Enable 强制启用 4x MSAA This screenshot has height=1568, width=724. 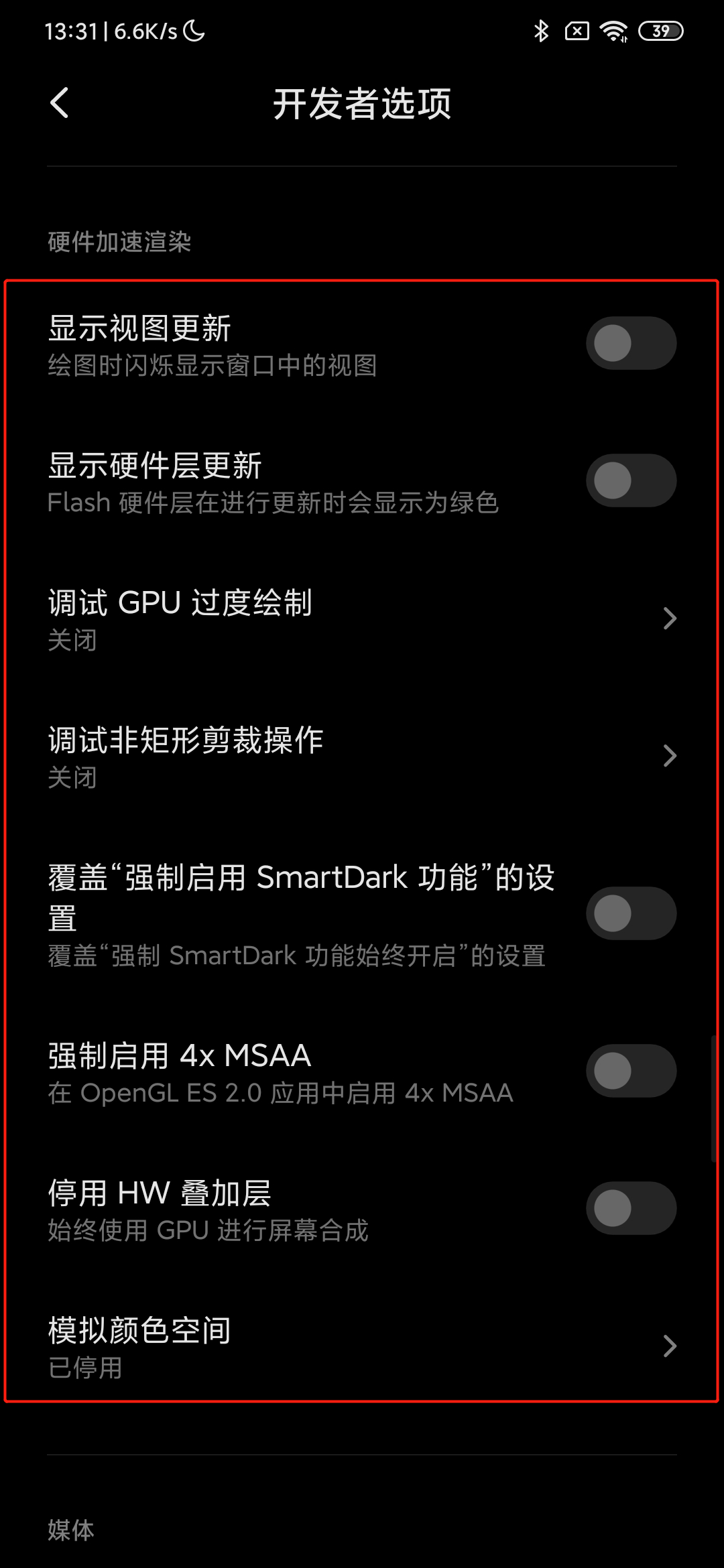[631, 1071]
